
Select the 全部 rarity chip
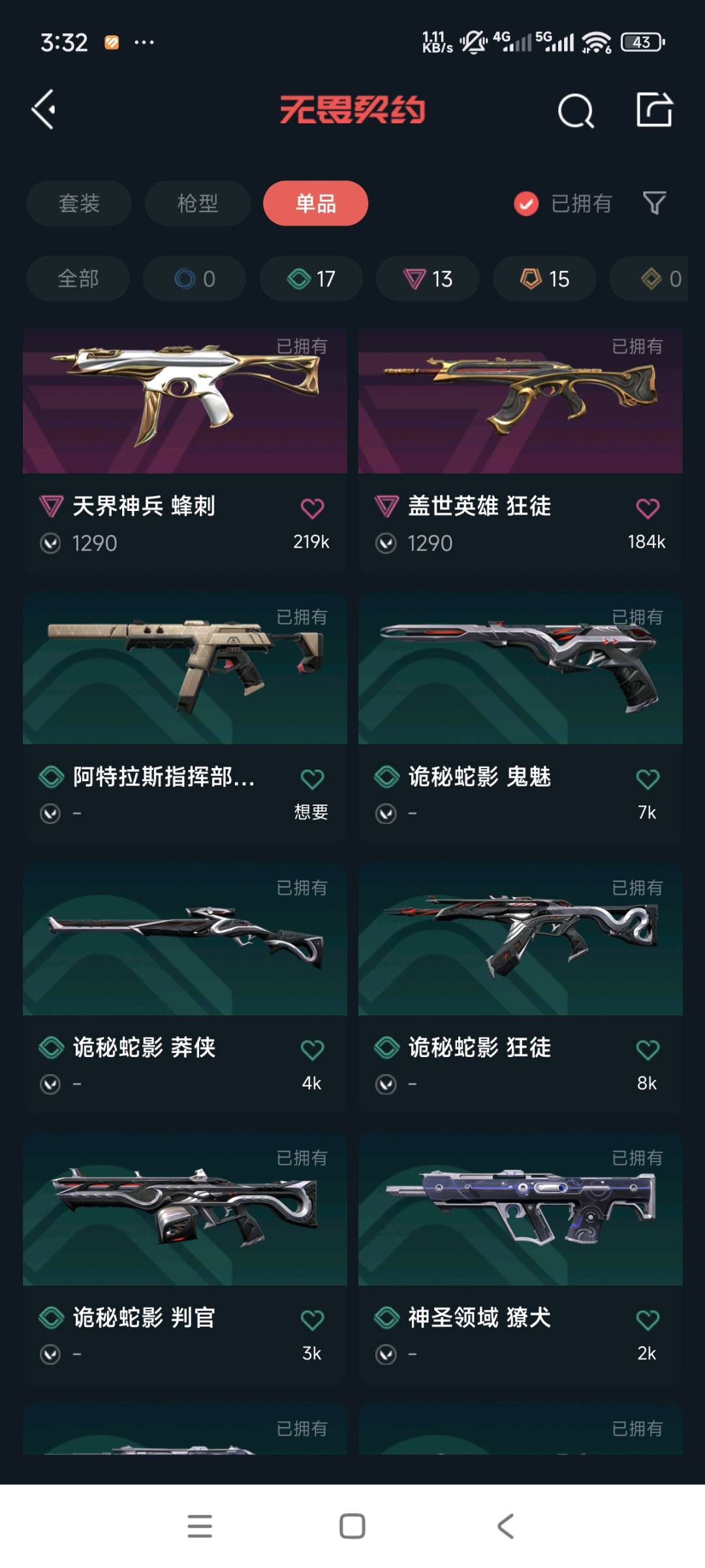tap(78, 279)
